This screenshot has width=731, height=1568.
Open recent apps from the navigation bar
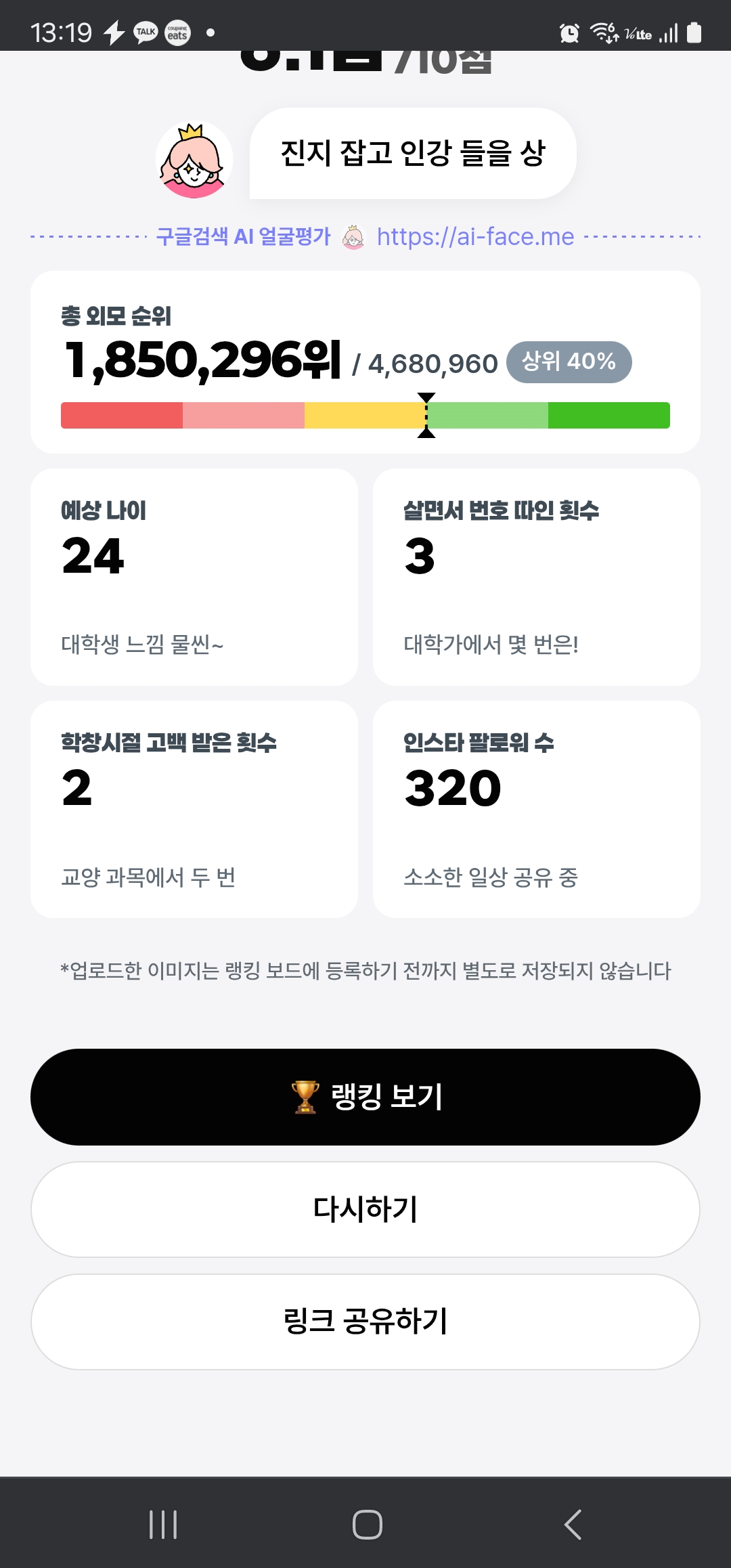point(163,1525)
